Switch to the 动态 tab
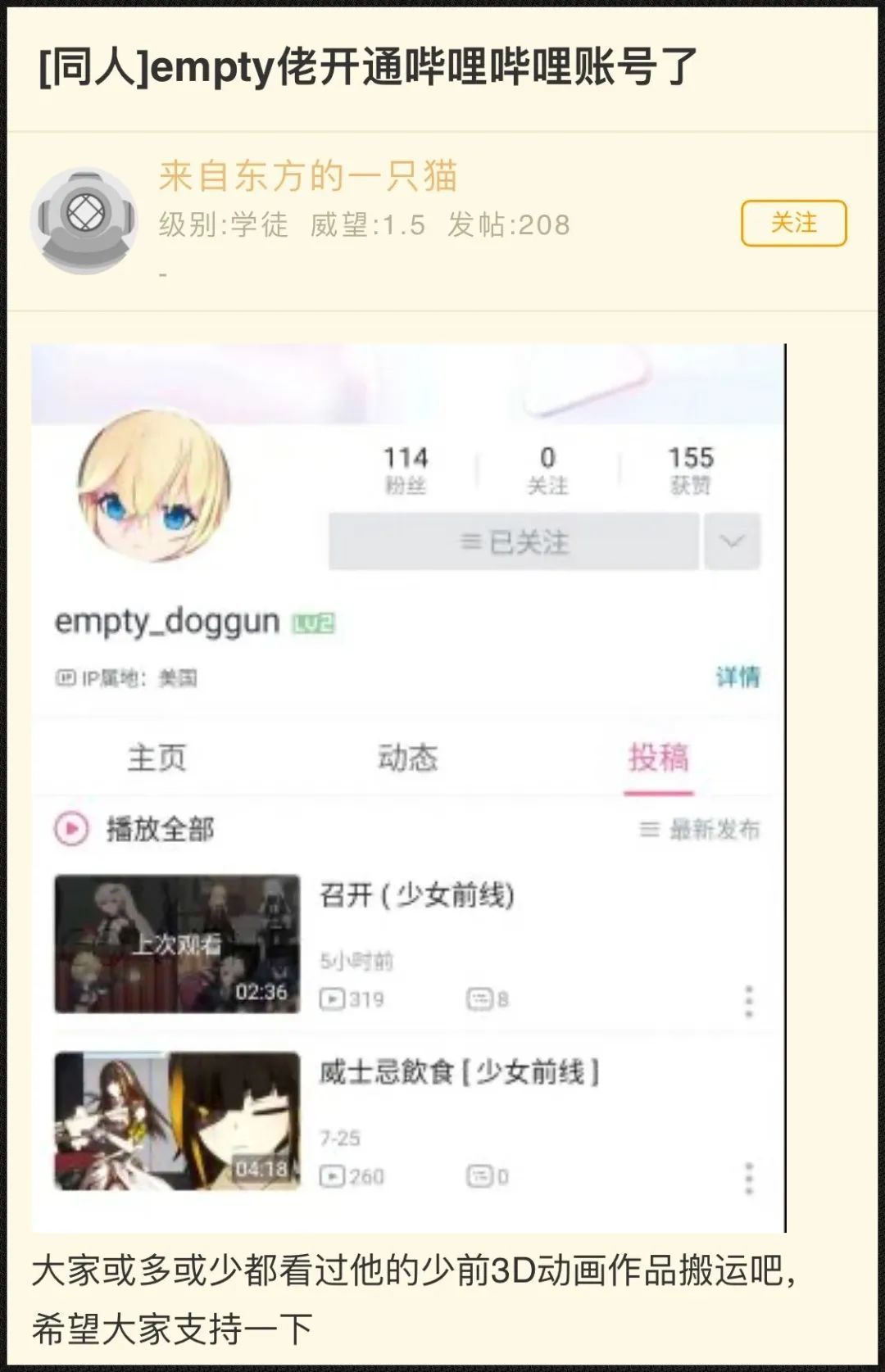The width and height of the screenshot is (885, 1372). point(411,758)
